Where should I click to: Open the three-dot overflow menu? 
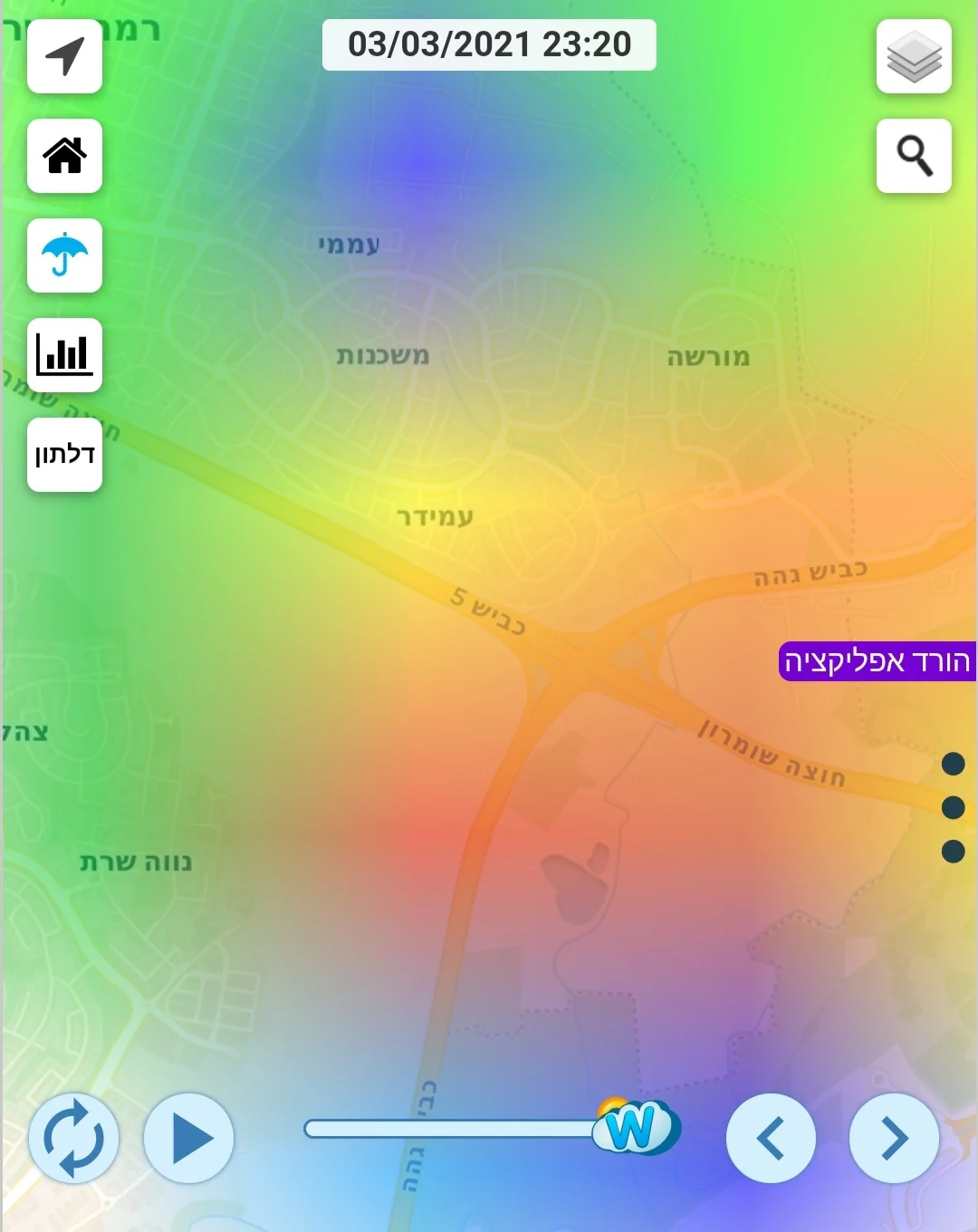pyautogui.click(x=953, y=807)
